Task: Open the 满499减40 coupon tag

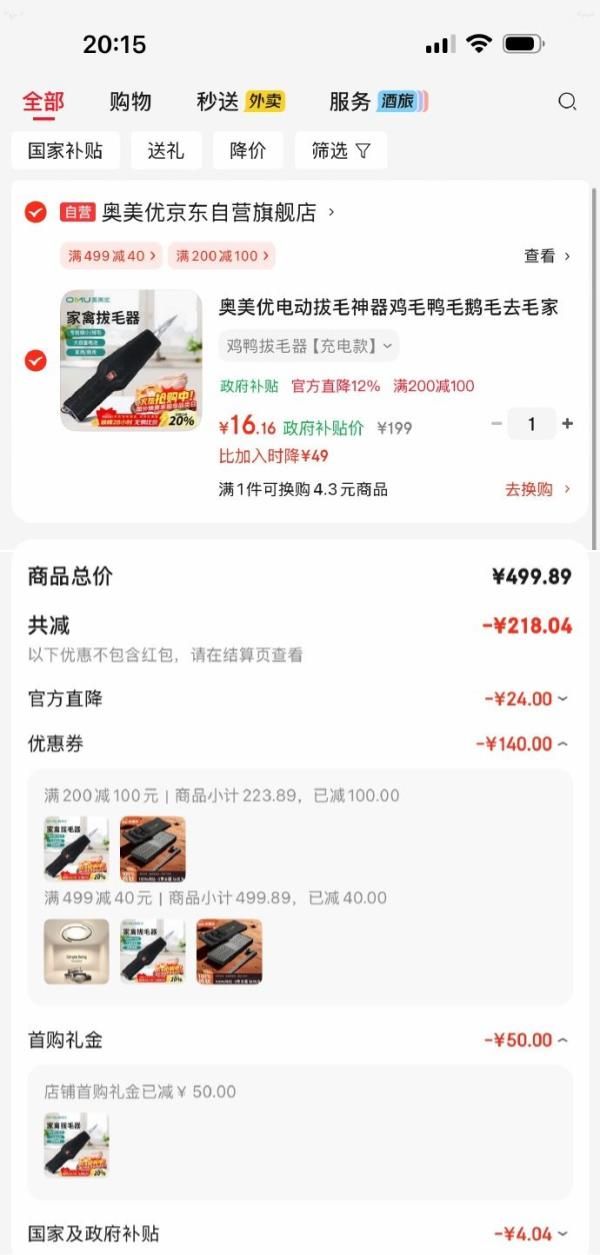Action: [112, 256]
